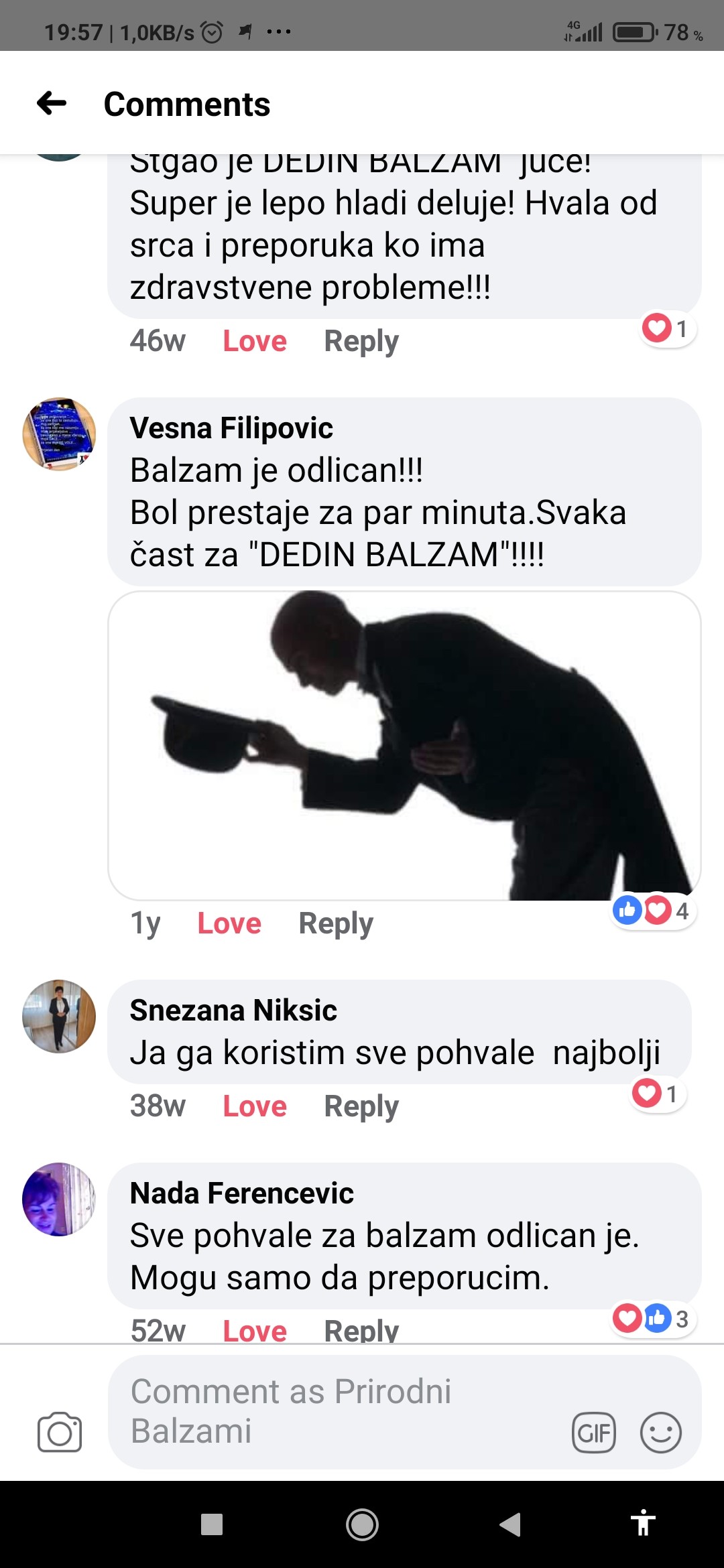Reply to Nada Ferencevic's comment

pos(361,1330)
